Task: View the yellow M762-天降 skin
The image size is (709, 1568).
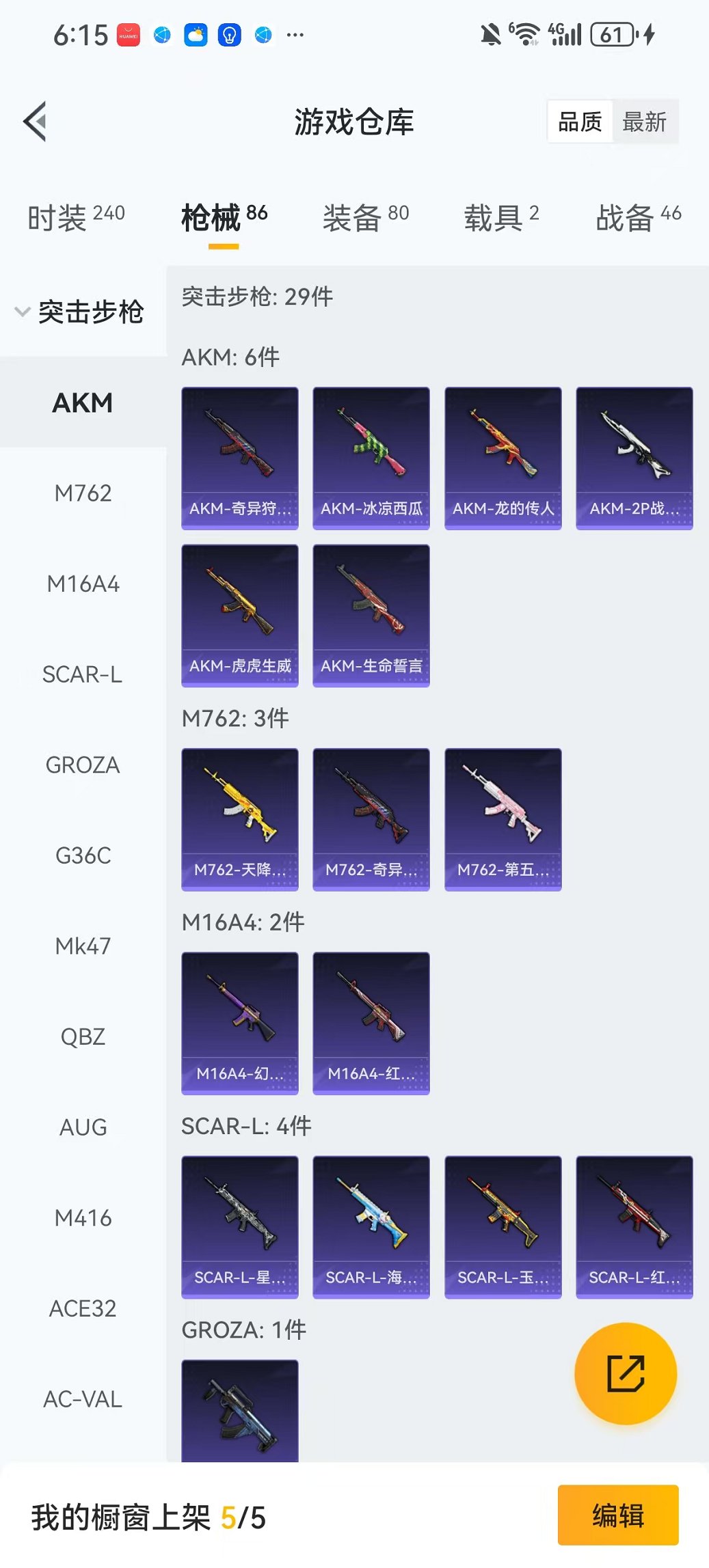Action: pyautogui.click(x=240, y=819)
